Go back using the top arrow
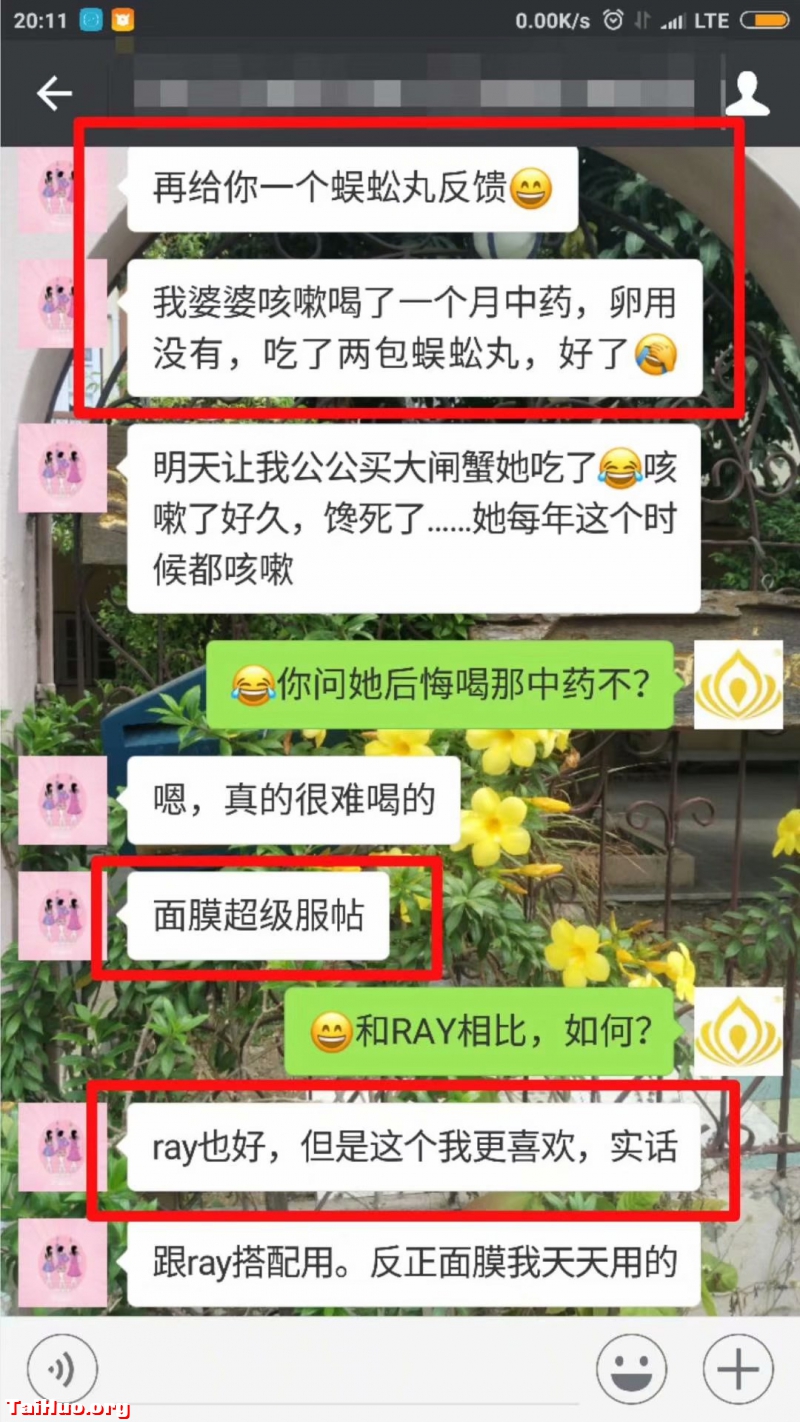 pos(54,94)
